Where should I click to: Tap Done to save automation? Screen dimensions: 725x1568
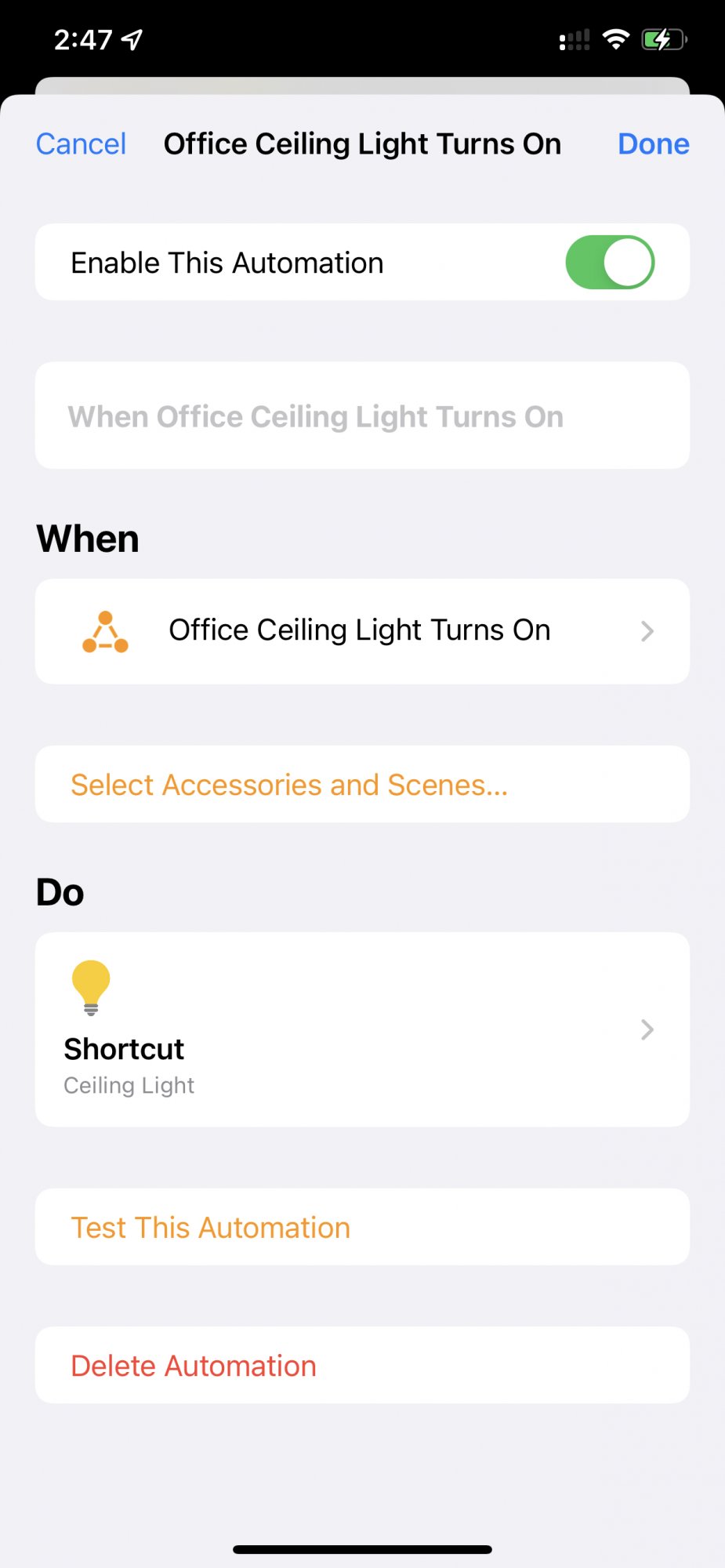(x=653, y=144)
